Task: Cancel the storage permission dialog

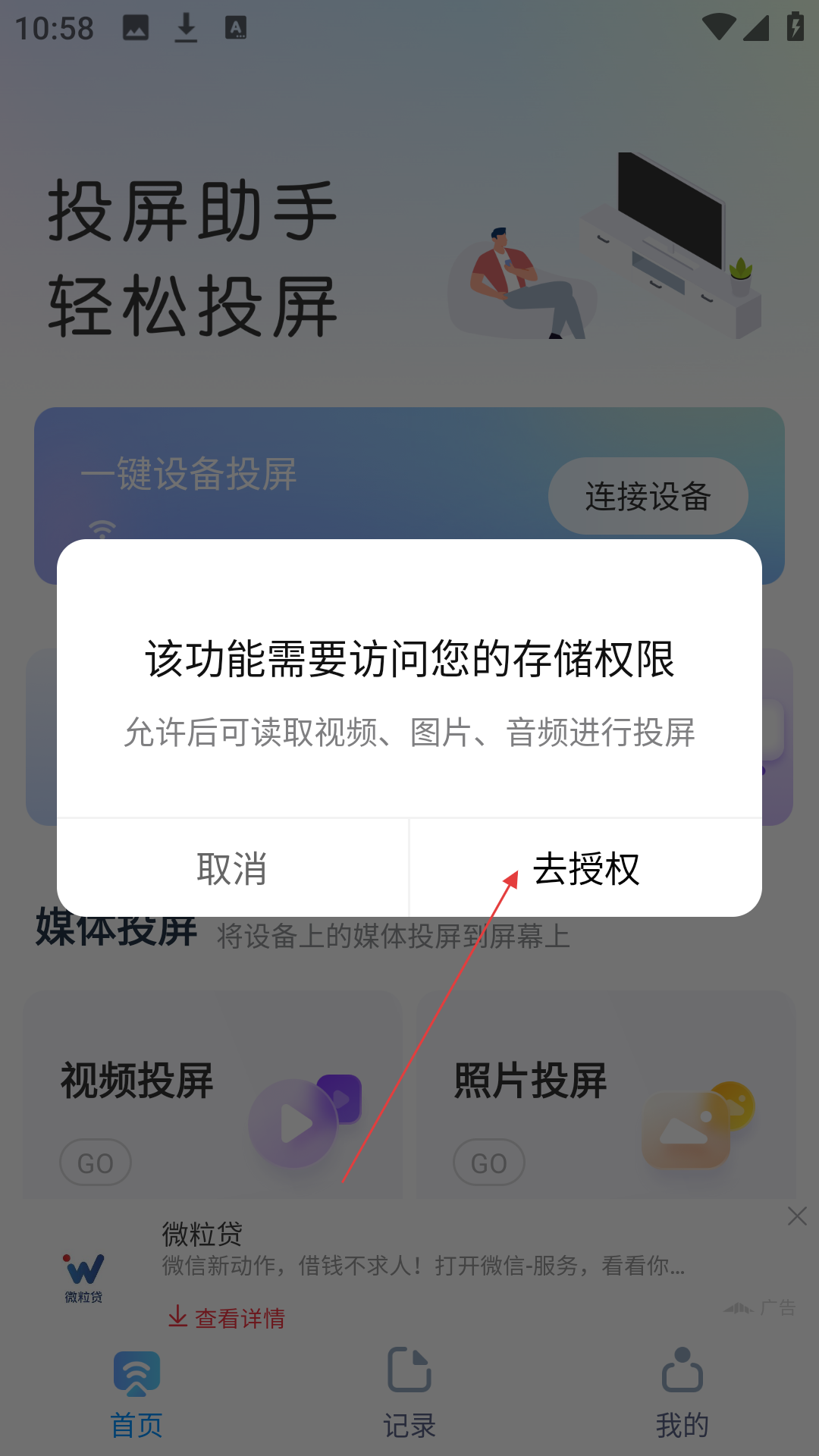Action: pyautogui.click(x=232, y=868)
